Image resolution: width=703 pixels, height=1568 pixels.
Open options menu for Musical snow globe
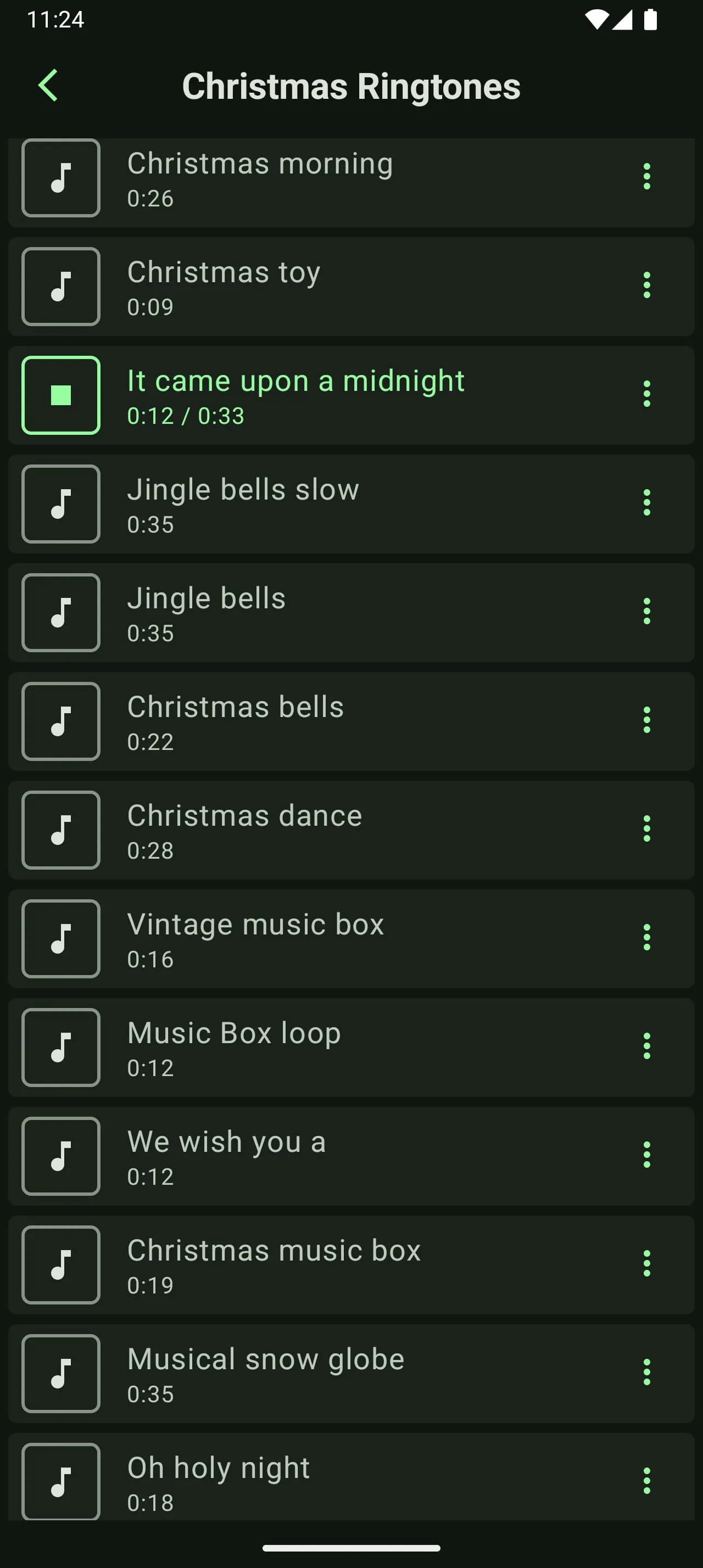[x=646, y=1374]
